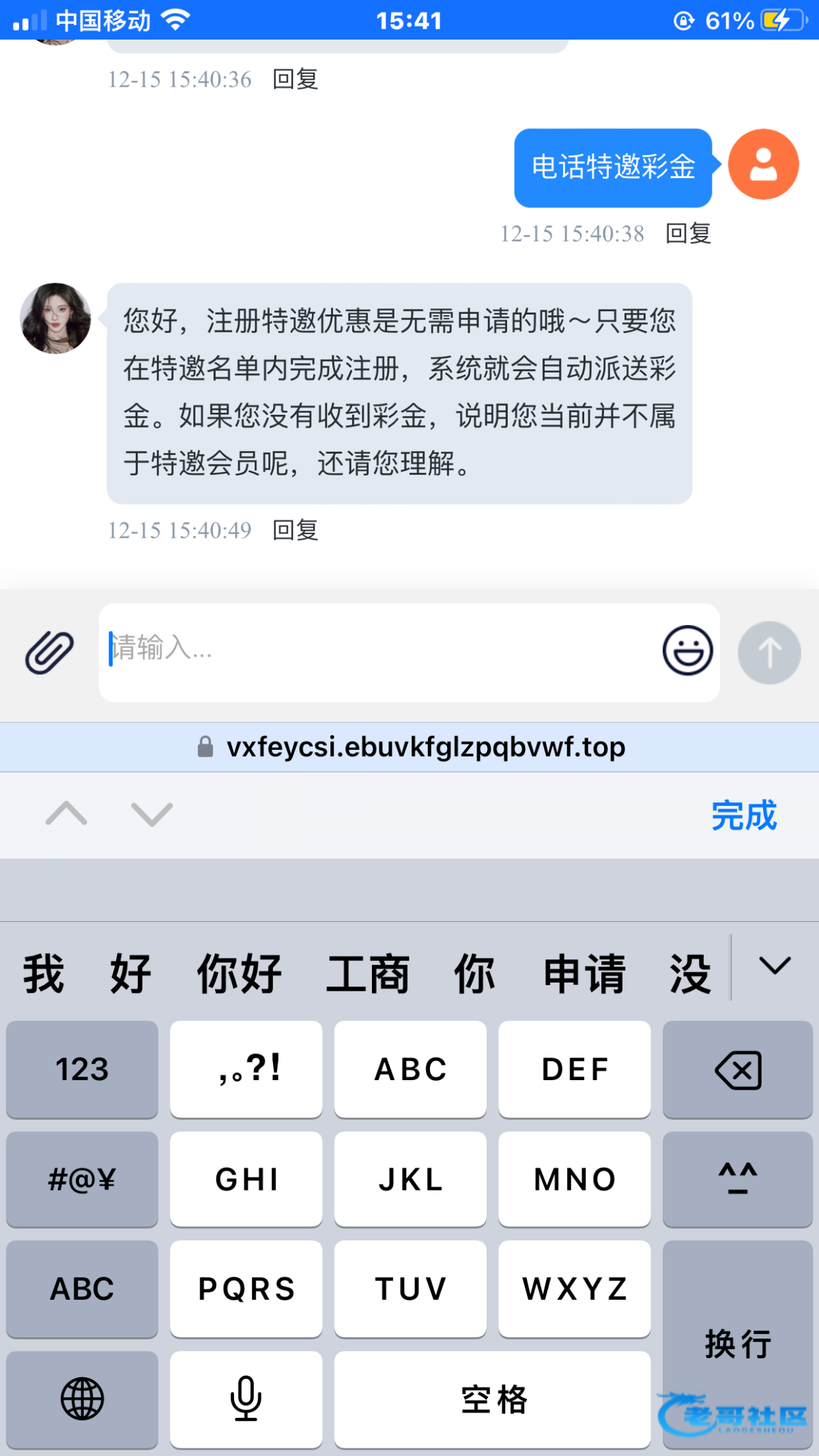Image resolution: width=819 pixels, height=1456 pixels.
Task: Jump to the next field with the down chevron
Action: (152, 814)
